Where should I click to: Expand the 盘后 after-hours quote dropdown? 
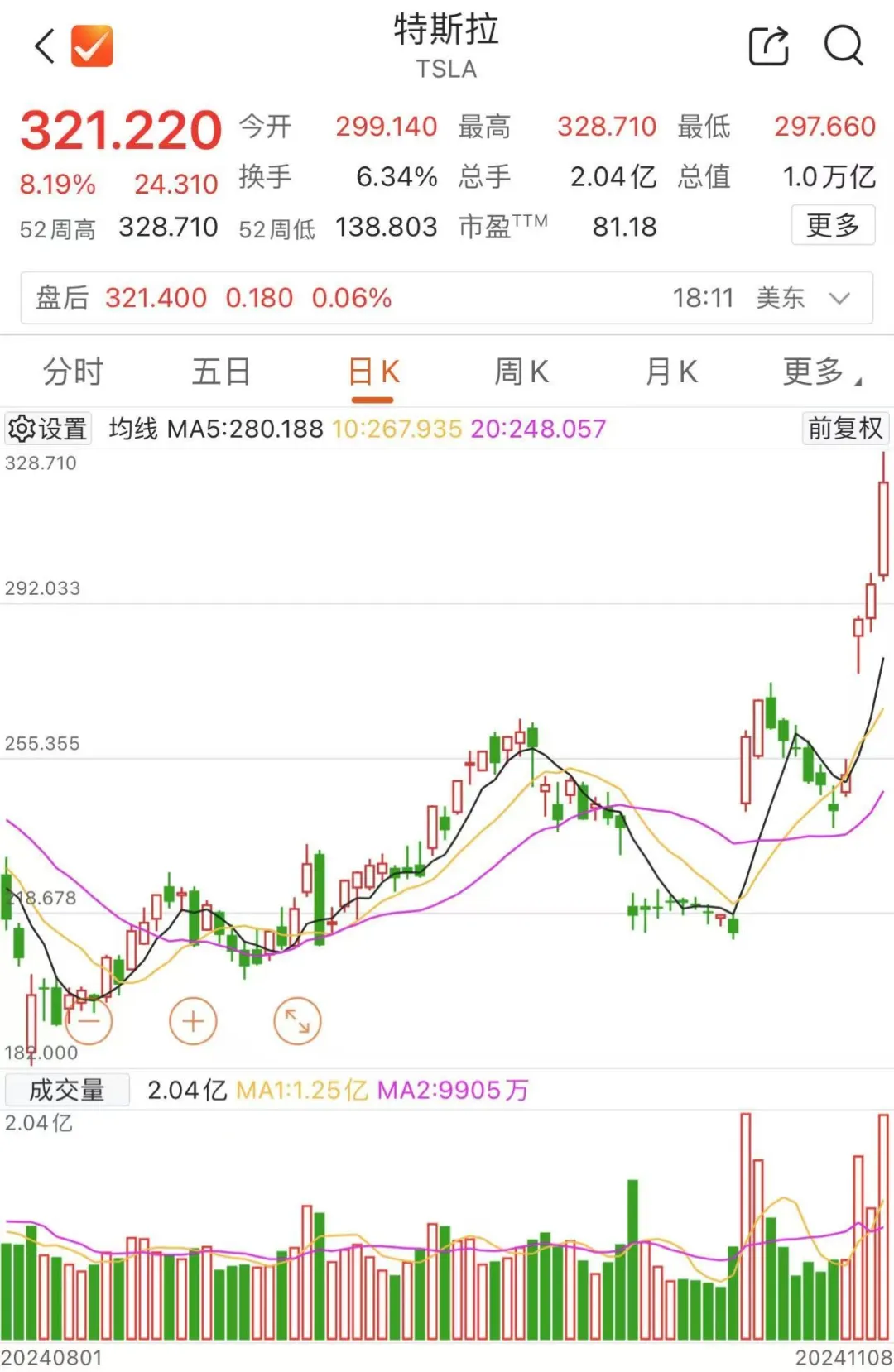coord(839,298)
